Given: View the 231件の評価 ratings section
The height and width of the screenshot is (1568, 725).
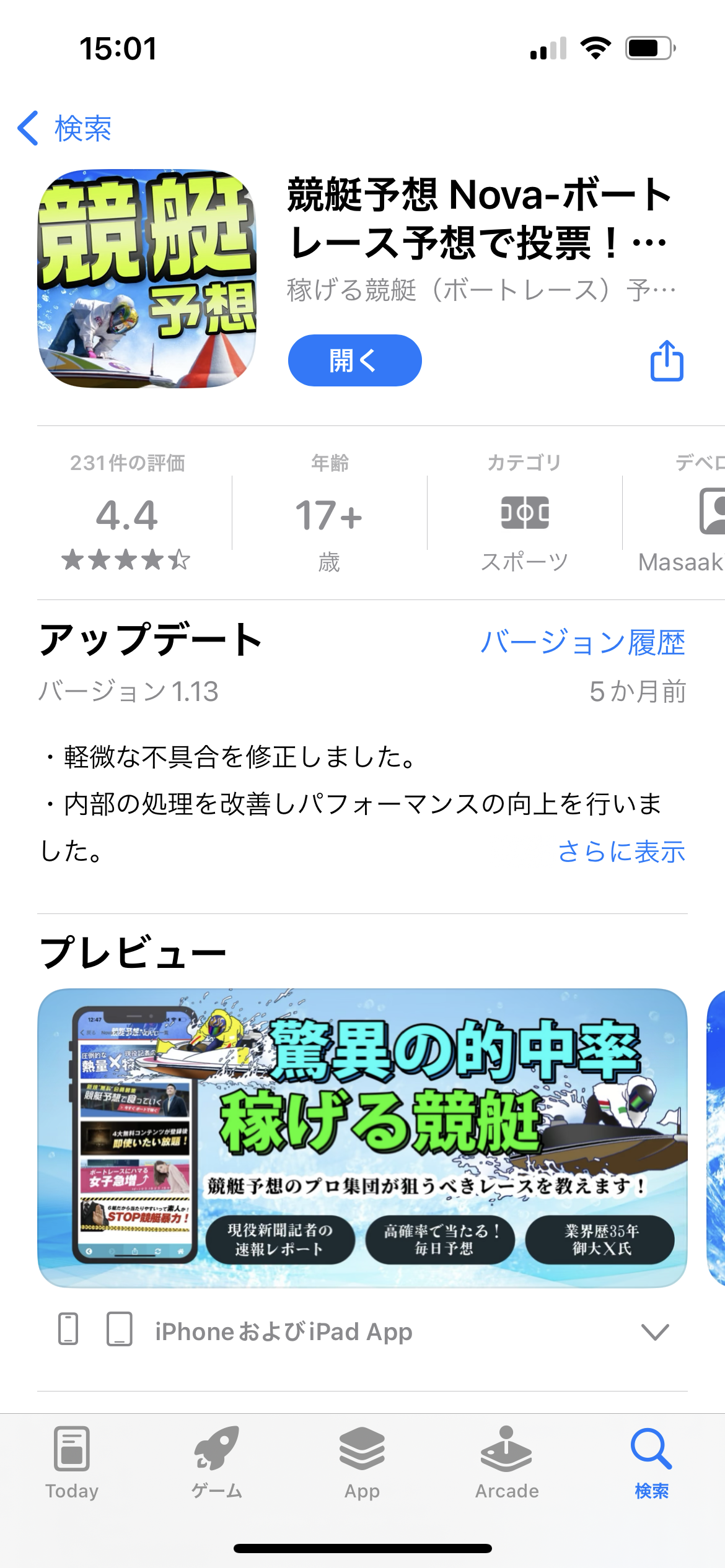Looking at the screenshot, I should (127, 514).
